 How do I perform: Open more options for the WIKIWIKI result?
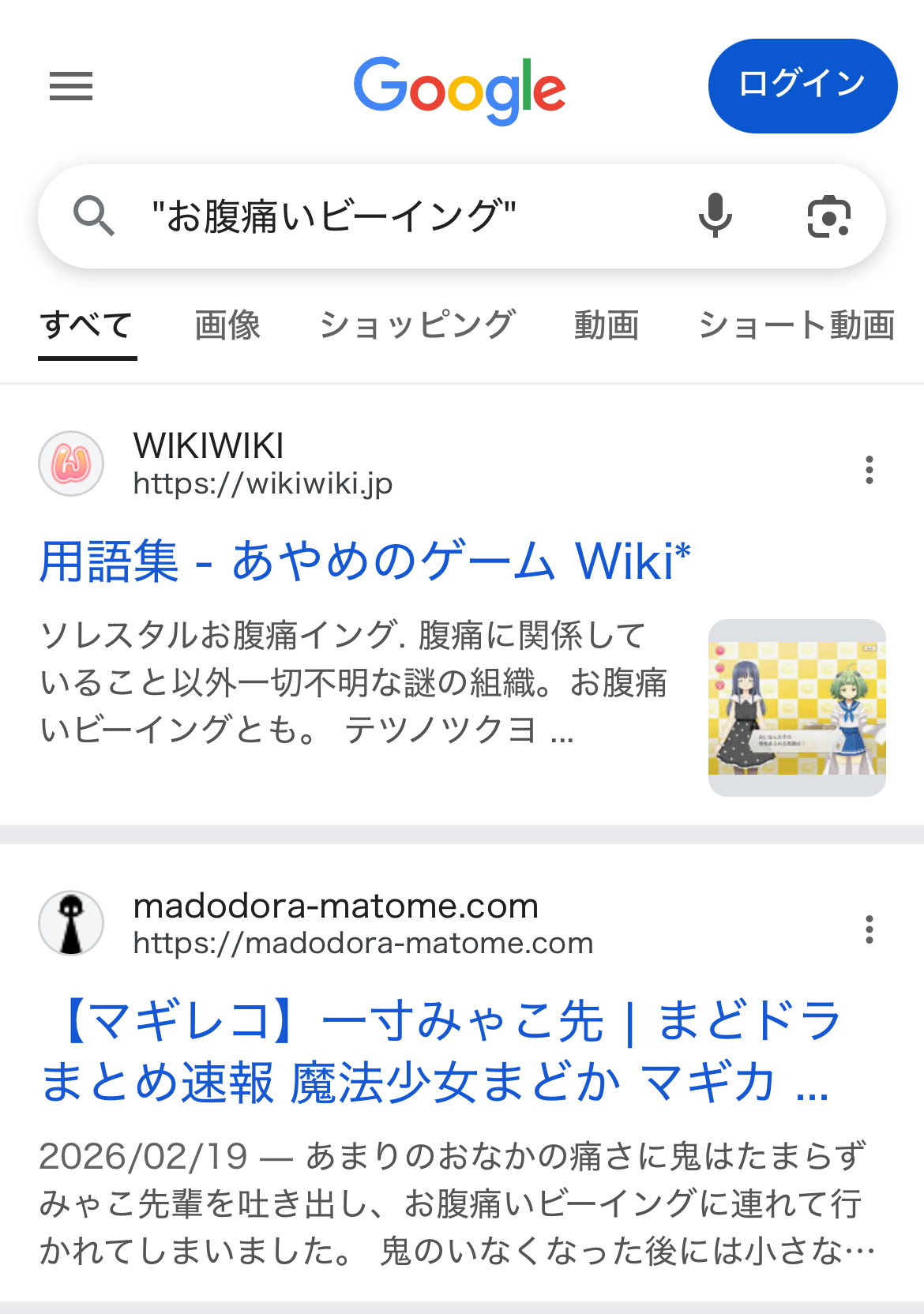click(x=870, y=470)
